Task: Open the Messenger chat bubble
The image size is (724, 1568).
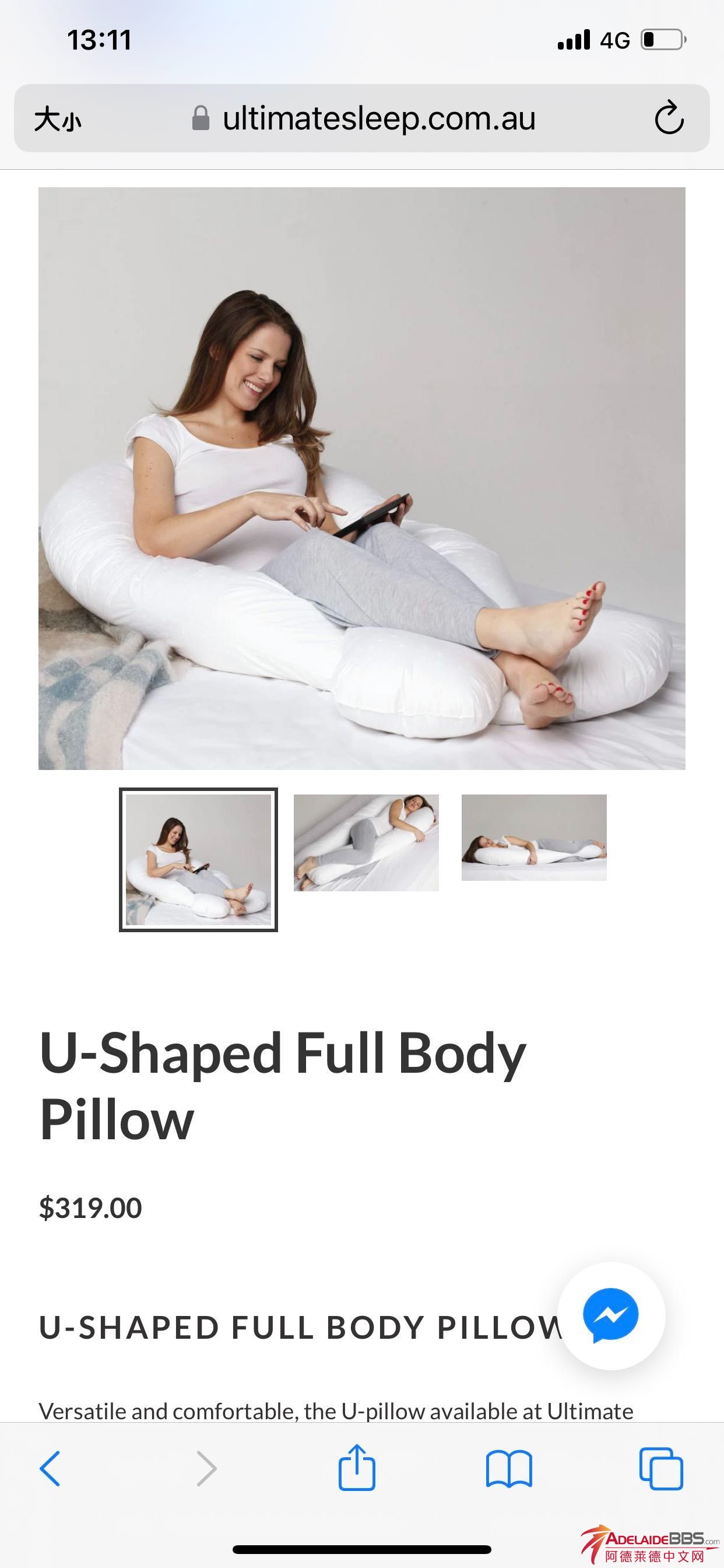Action: pos(611,1317)
